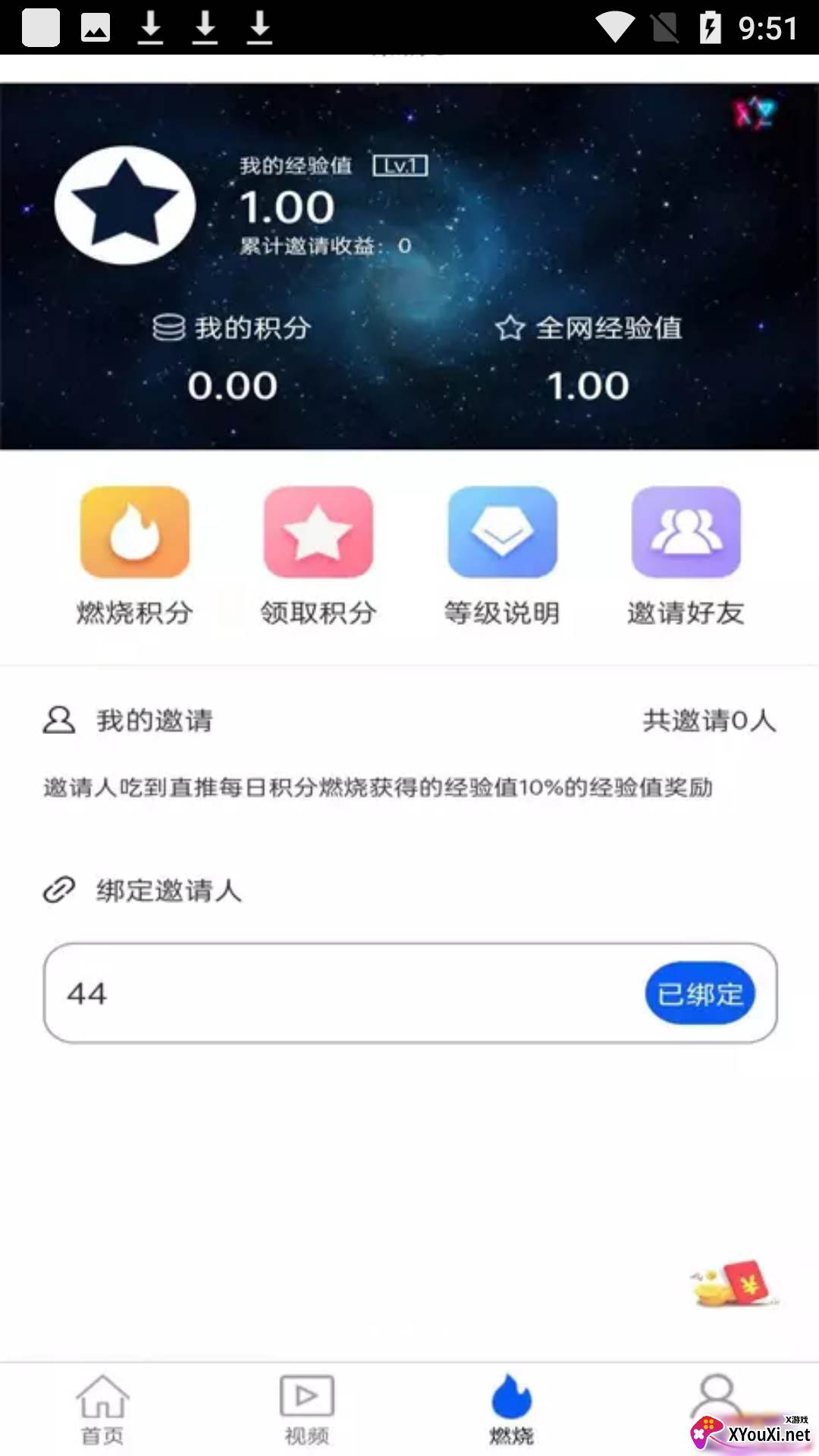Tap the 已绑定 bound button

[699, 993]
